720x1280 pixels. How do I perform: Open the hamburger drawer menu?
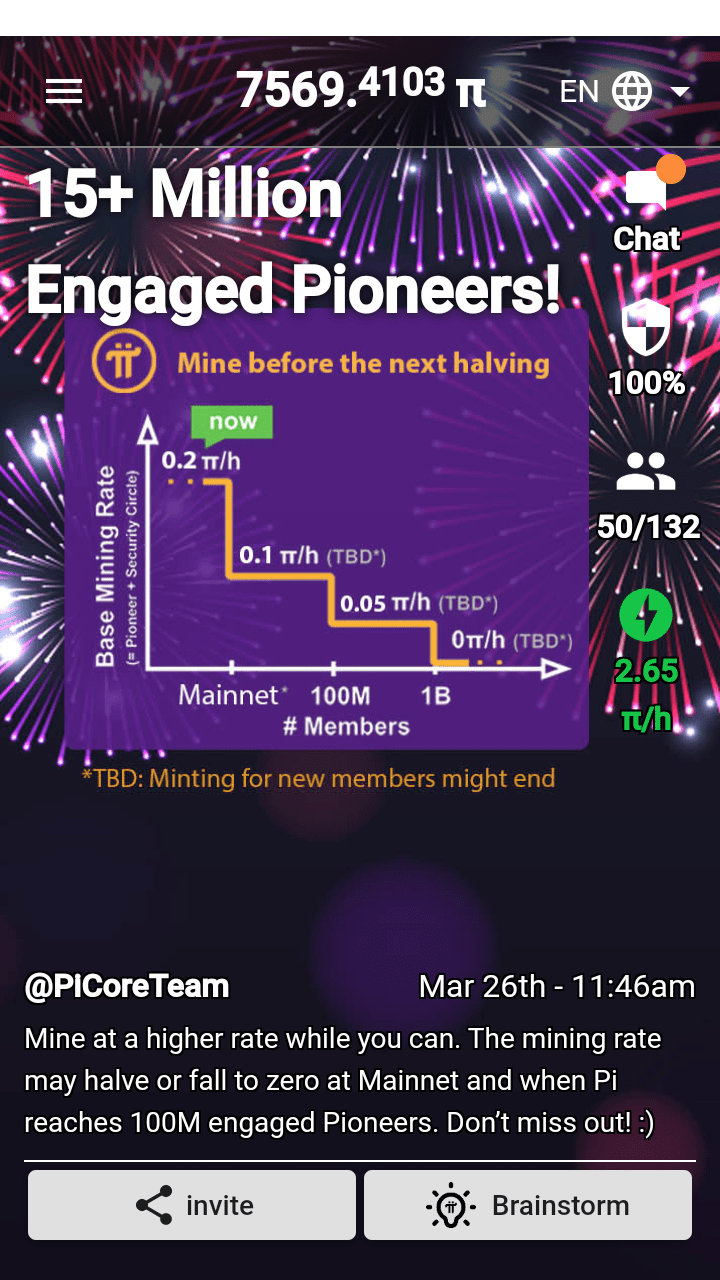pos(64,92)
